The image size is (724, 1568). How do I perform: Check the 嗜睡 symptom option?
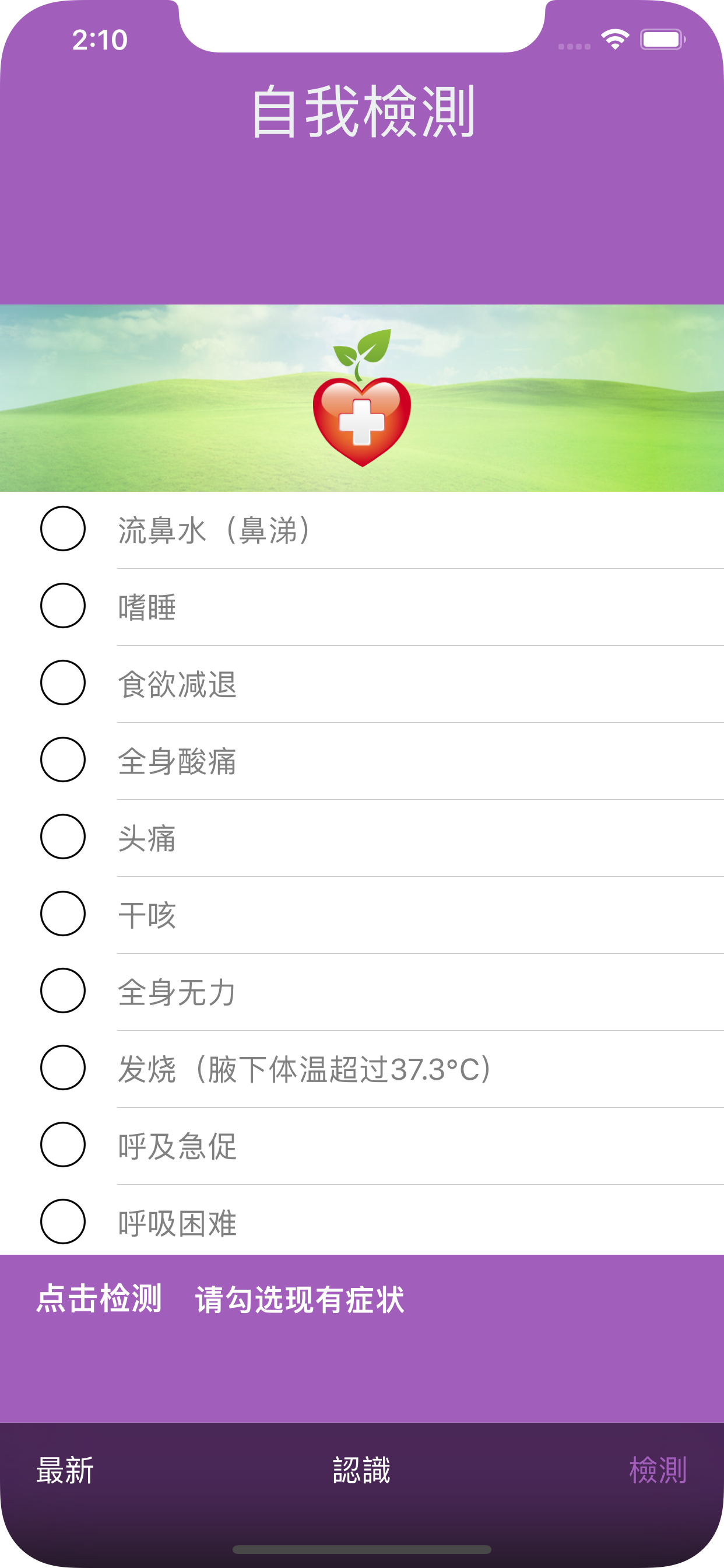(x=64, y=606)
